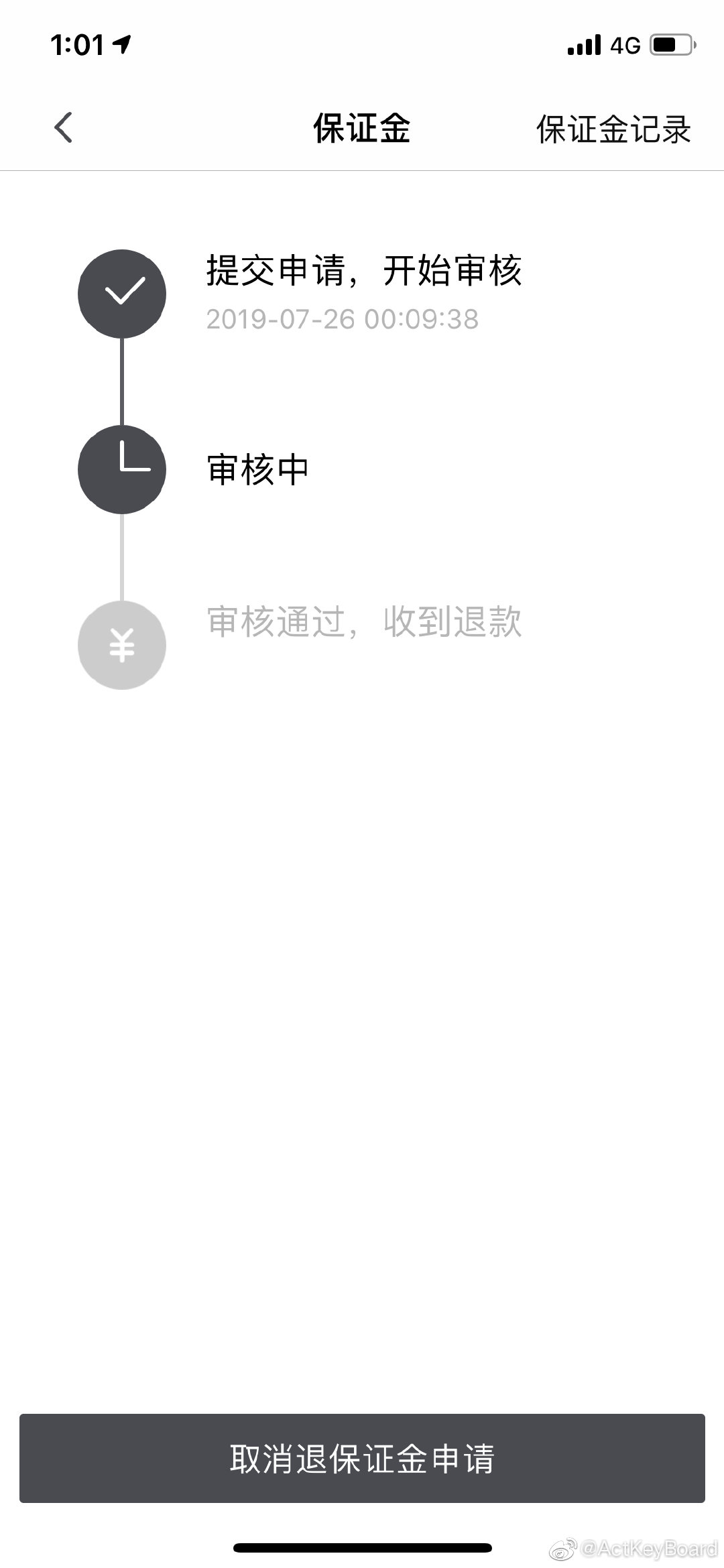Open 保证金记录 deposit records

[x=613, y=129]
